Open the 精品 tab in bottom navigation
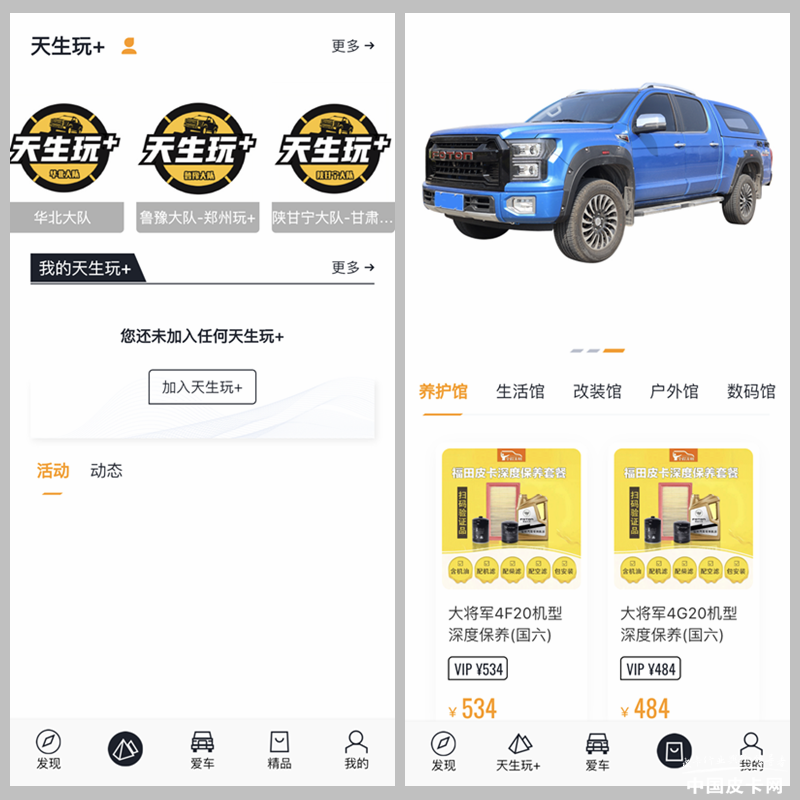 pos(279,750)
